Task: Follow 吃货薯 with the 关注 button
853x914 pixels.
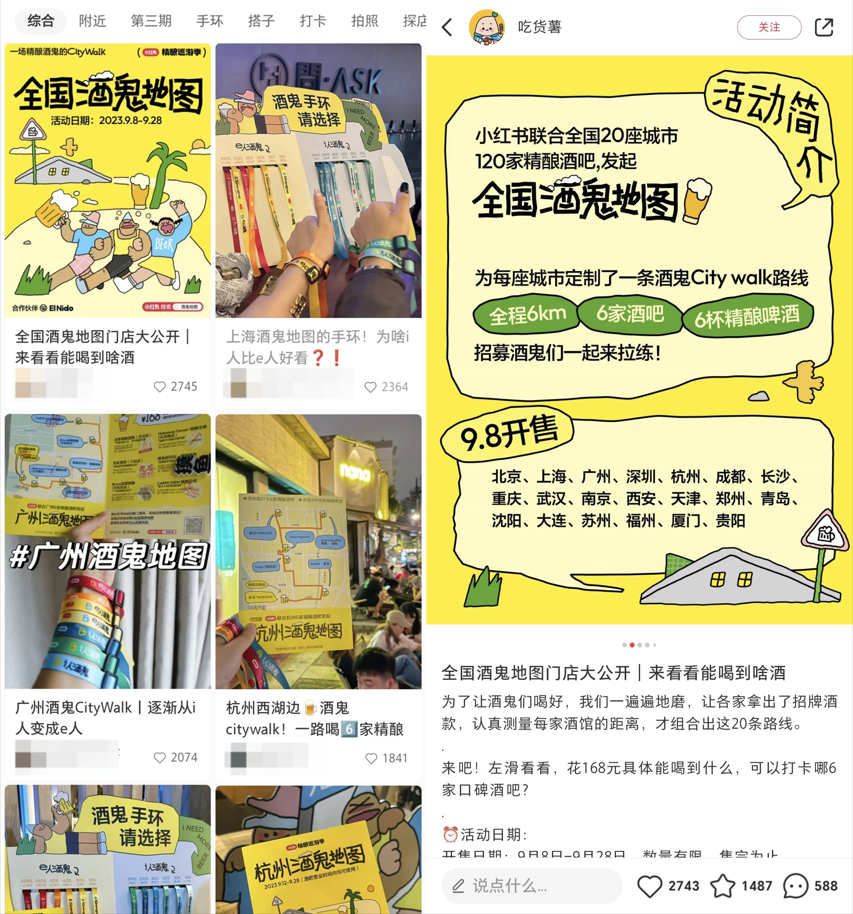Action: 768,28
